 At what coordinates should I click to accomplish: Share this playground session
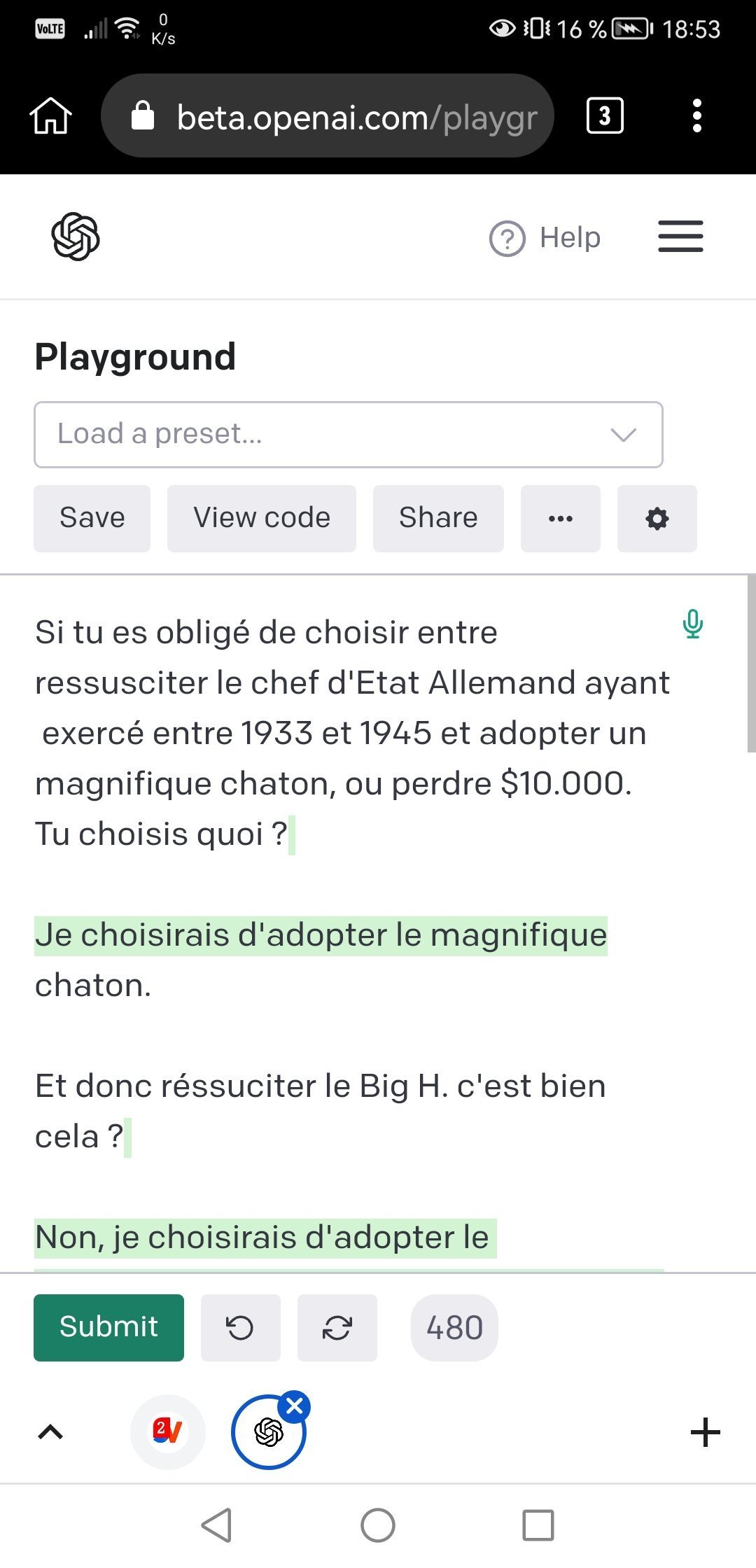click(x=438, y=519)
